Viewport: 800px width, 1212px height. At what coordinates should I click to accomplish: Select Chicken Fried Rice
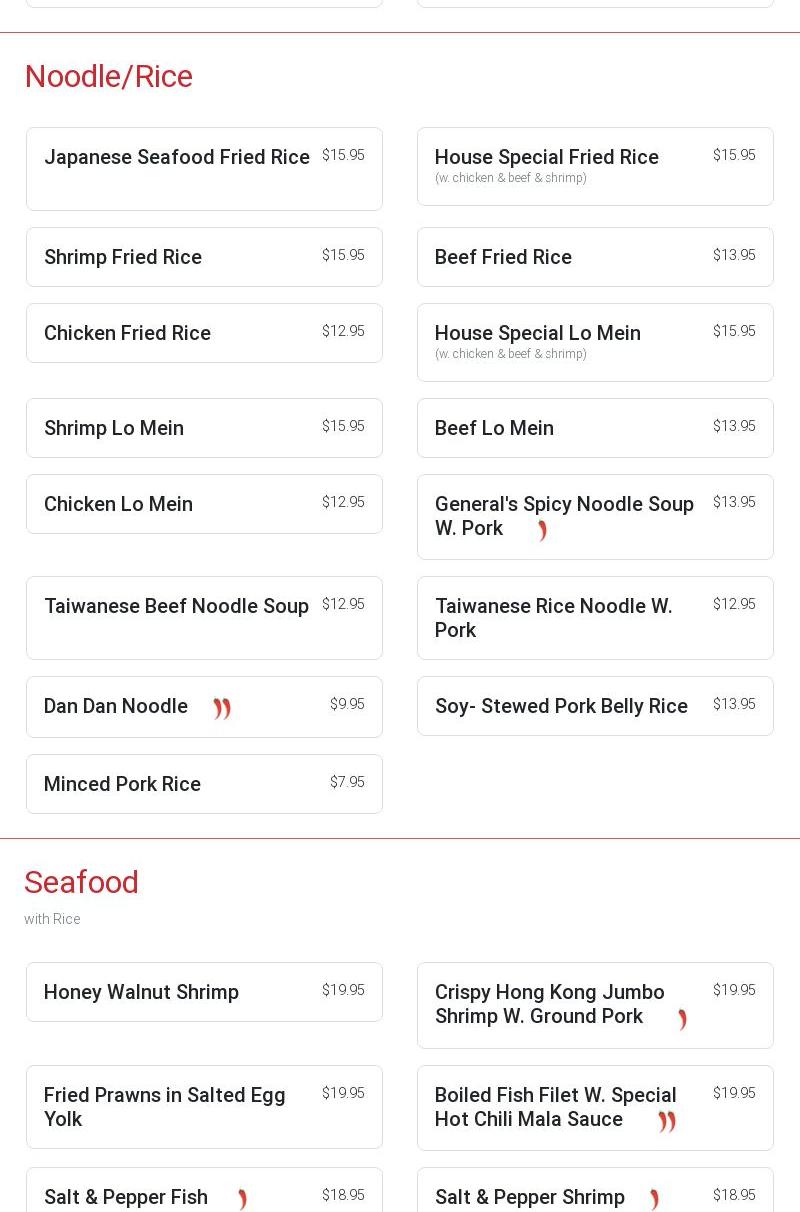(204, 333)
